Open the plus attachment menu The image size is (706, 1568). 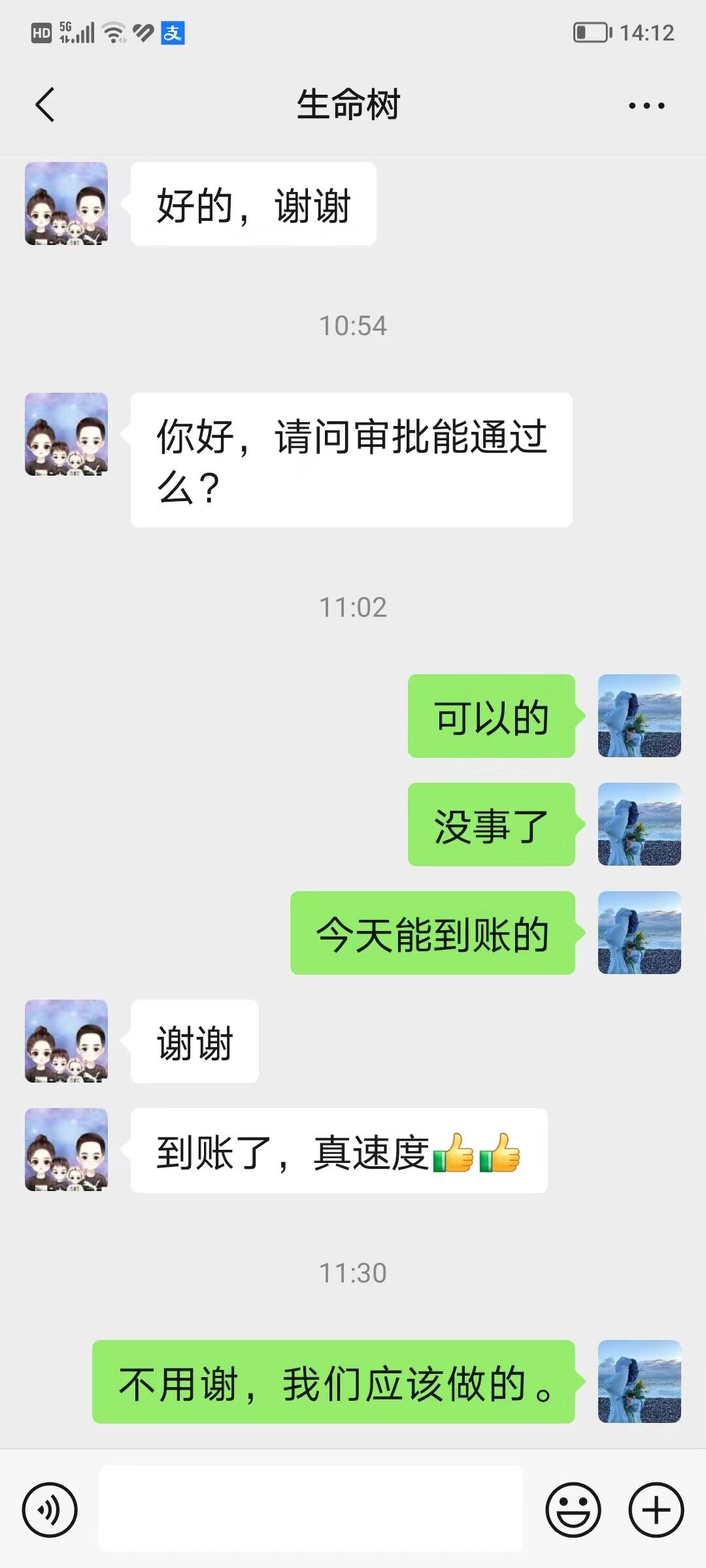point(656,1510)
